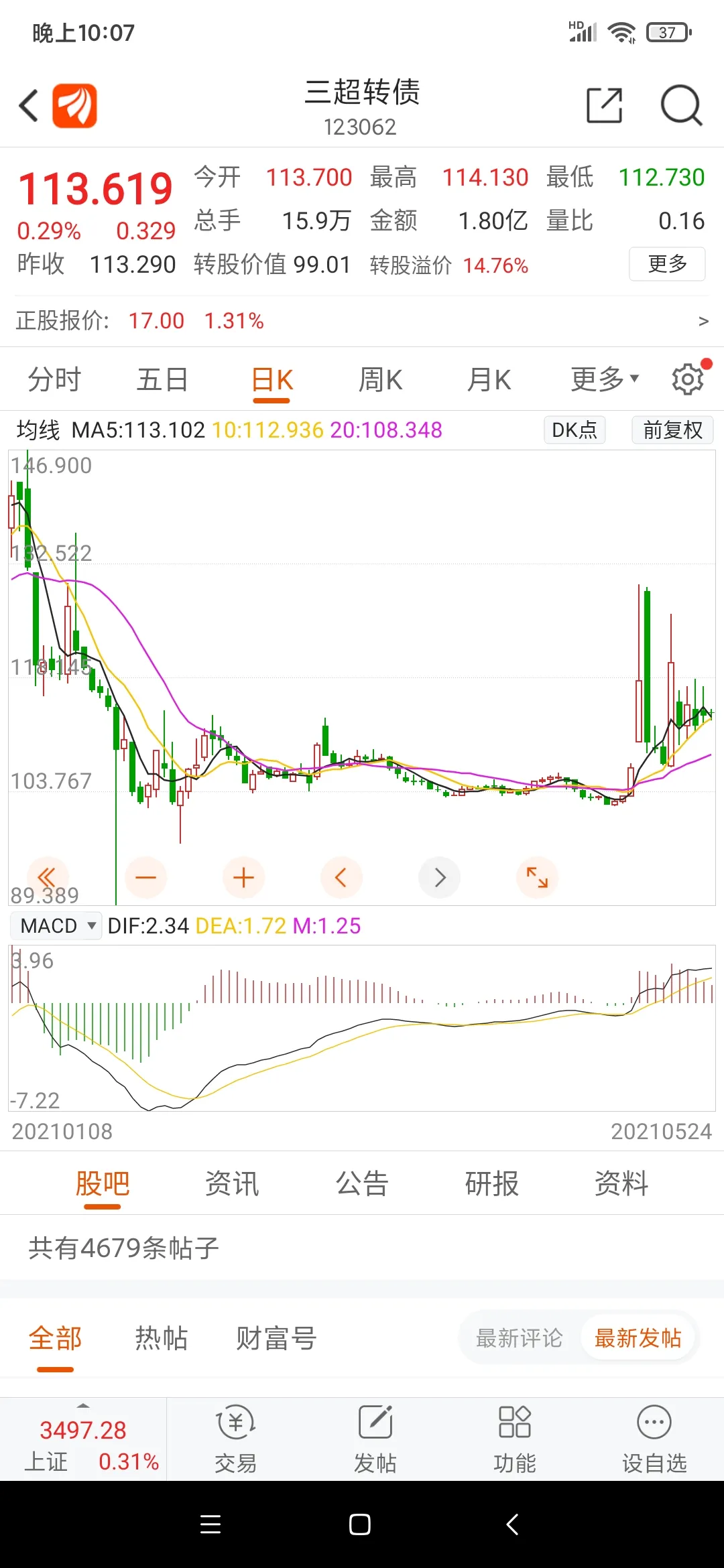
Task: Share this bond page
Action: [604, 105]
